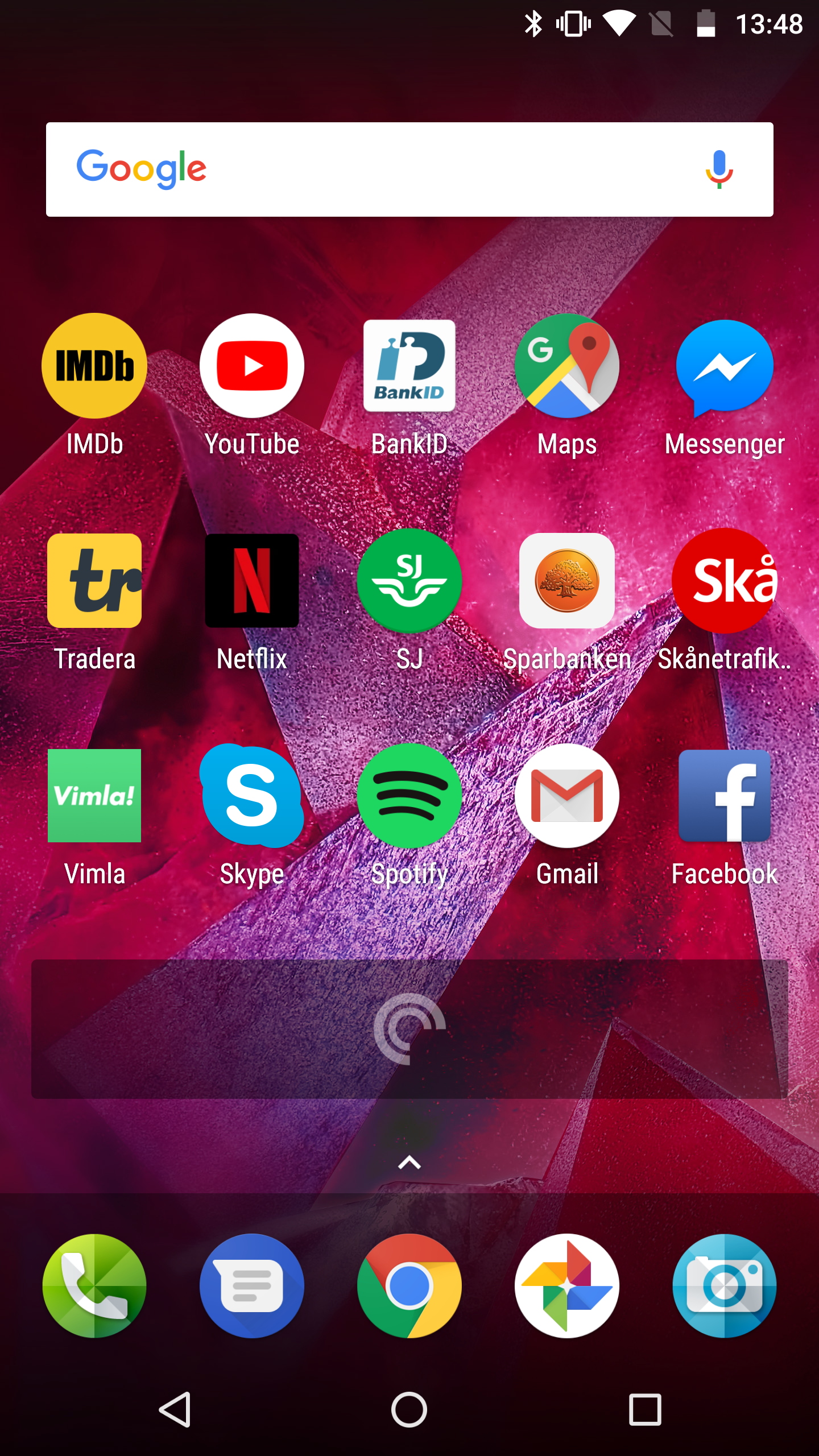Launch Netflix

click(x=252, y=581)
